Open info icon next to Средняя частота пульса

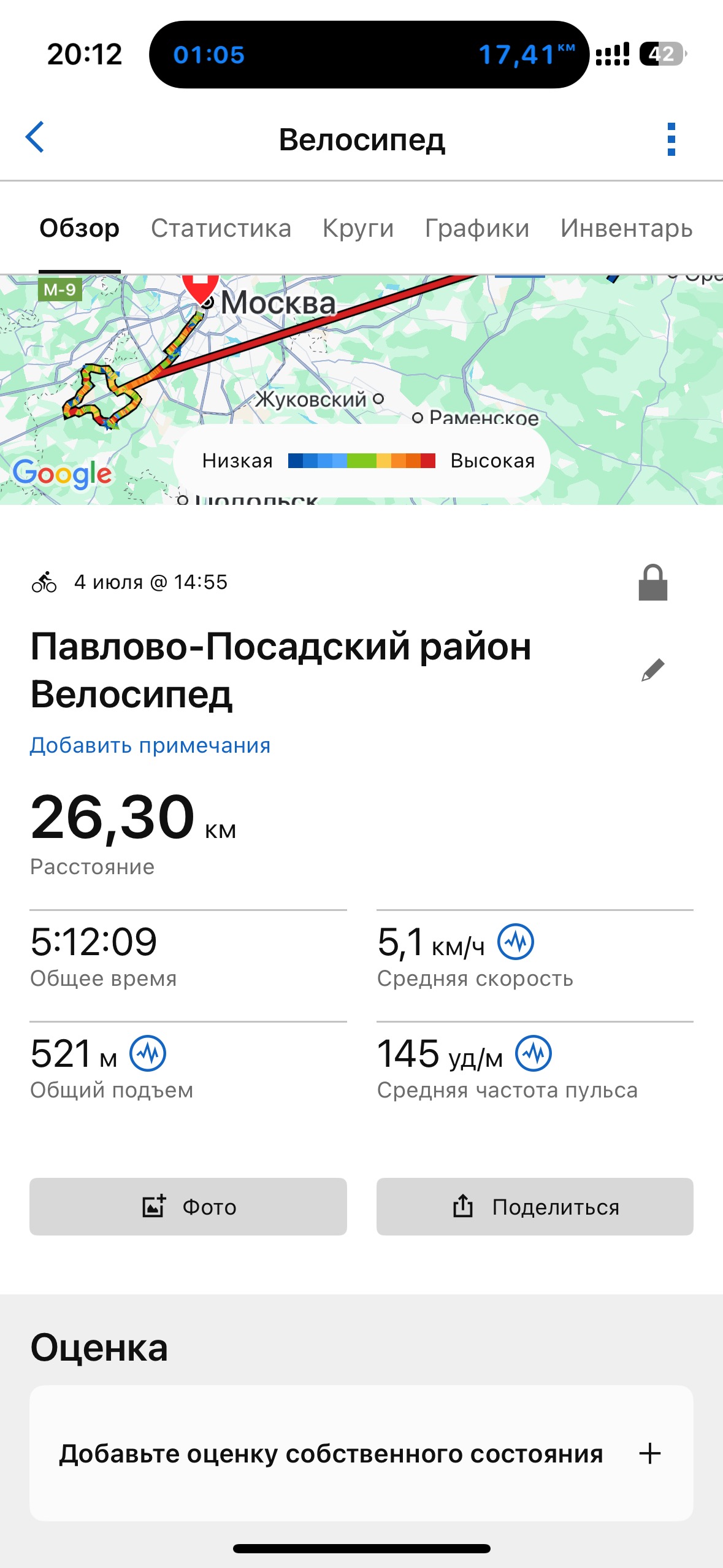point(533,1053)
